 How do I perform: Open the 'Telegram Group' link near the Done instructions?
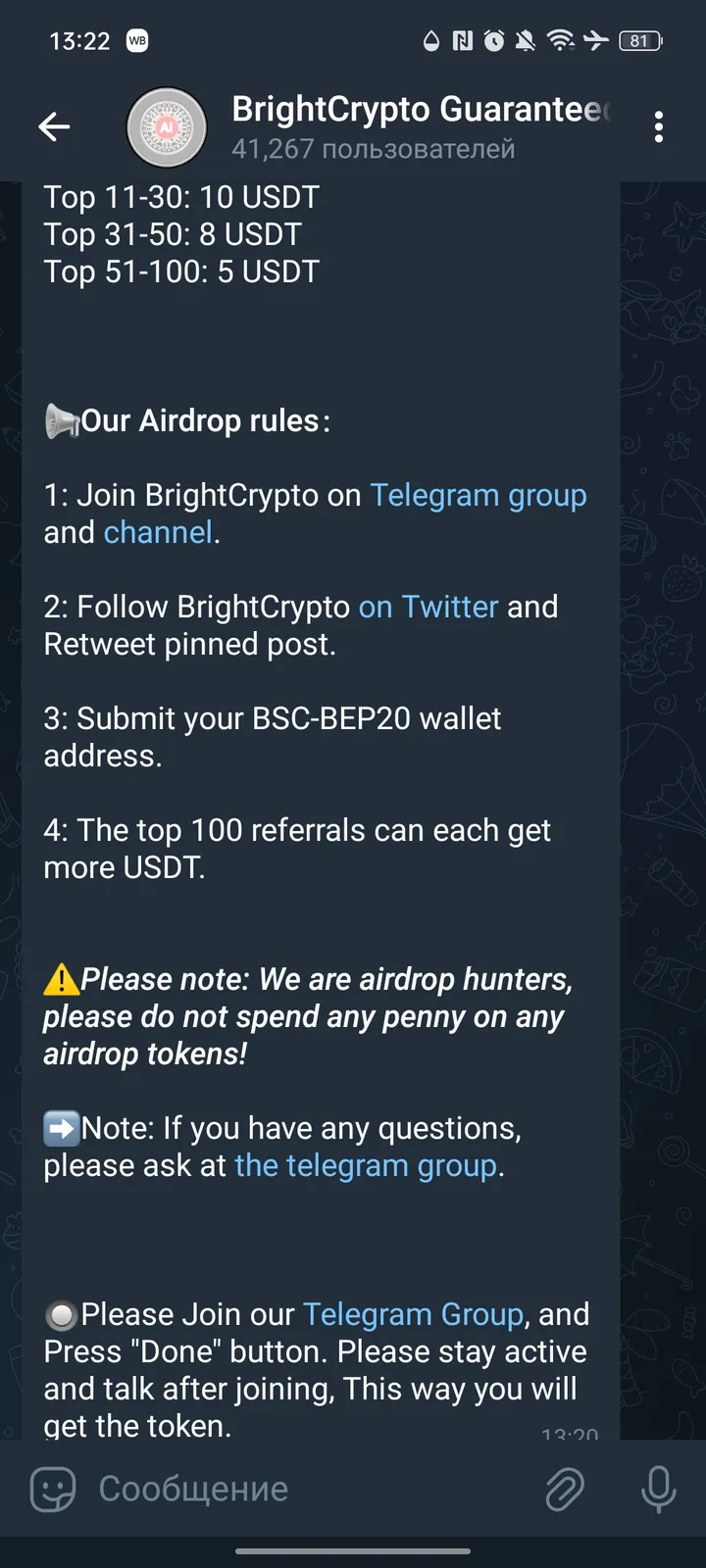tap(414, 1314)
